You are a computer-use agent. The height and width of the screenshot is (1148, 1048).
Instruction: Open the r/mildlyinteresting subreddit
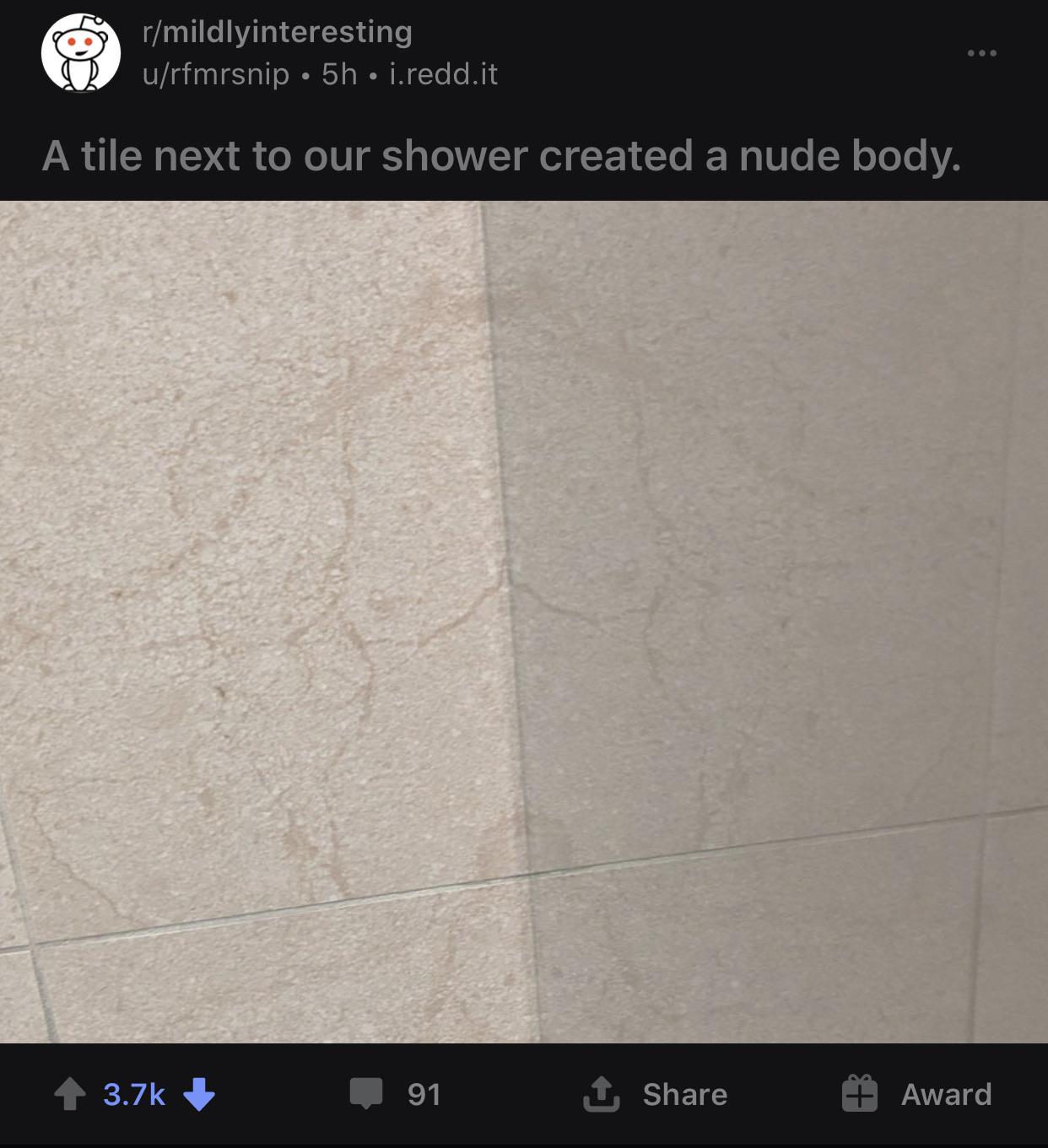pyautogui.click(x=277, y=32)
